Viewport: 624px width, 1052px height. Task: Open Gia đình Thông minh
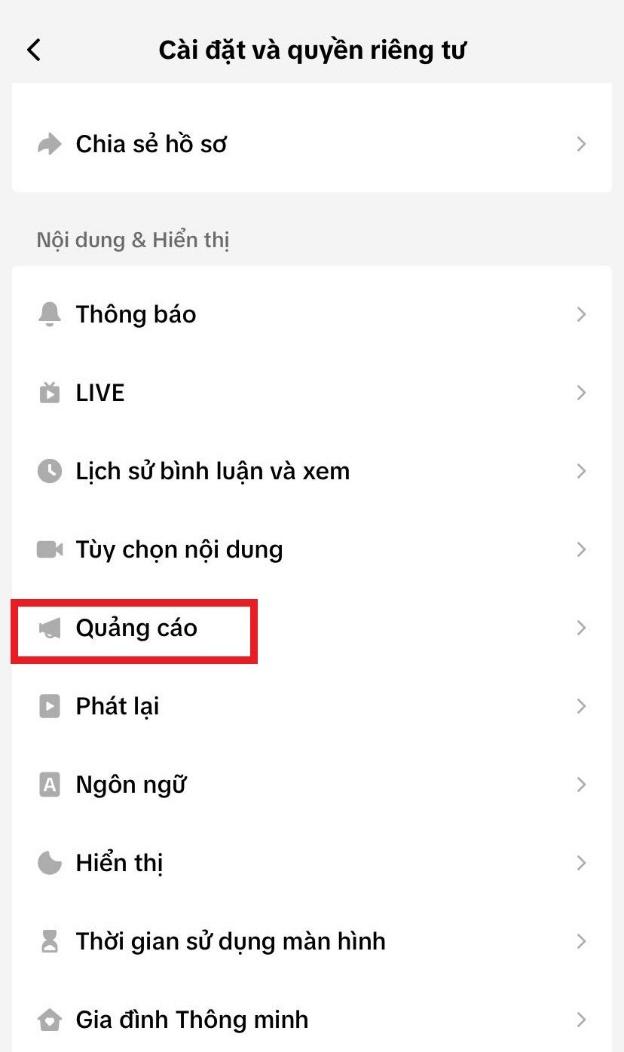click(x=311, y=1017)
